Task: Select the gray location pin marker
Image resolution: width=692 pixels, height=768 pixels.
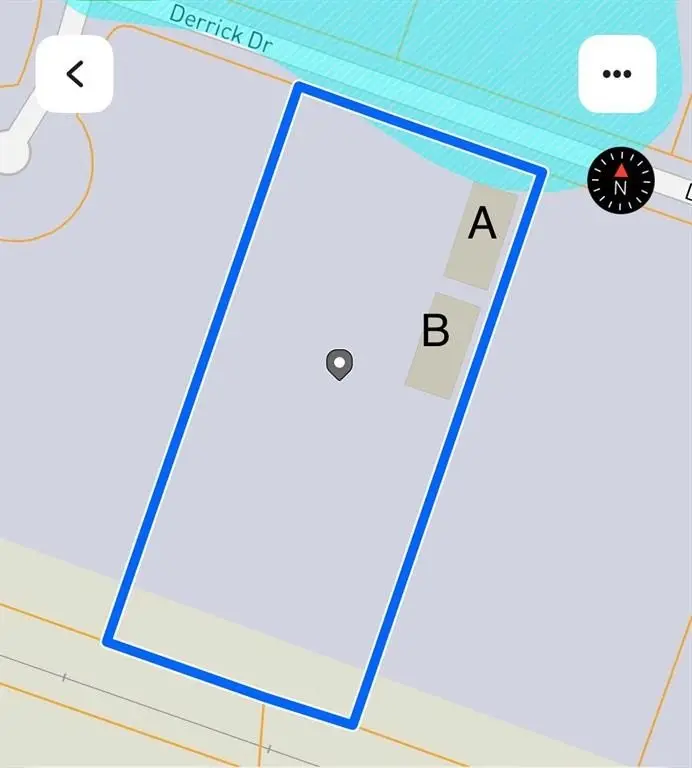Action: 340,364
